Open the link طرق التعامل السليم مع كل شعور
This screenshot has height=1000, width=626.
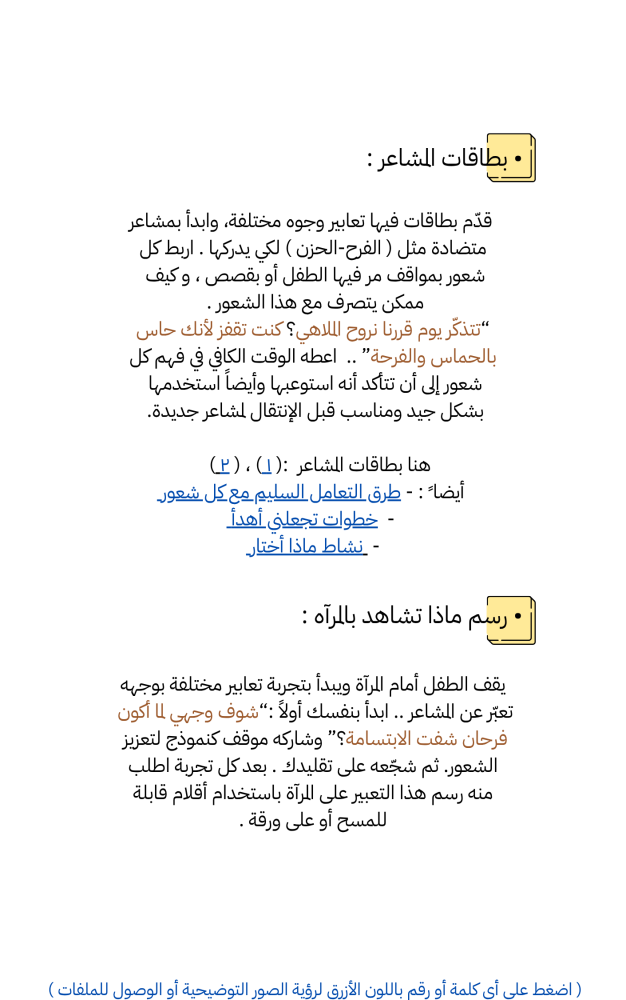click(279, 493)
